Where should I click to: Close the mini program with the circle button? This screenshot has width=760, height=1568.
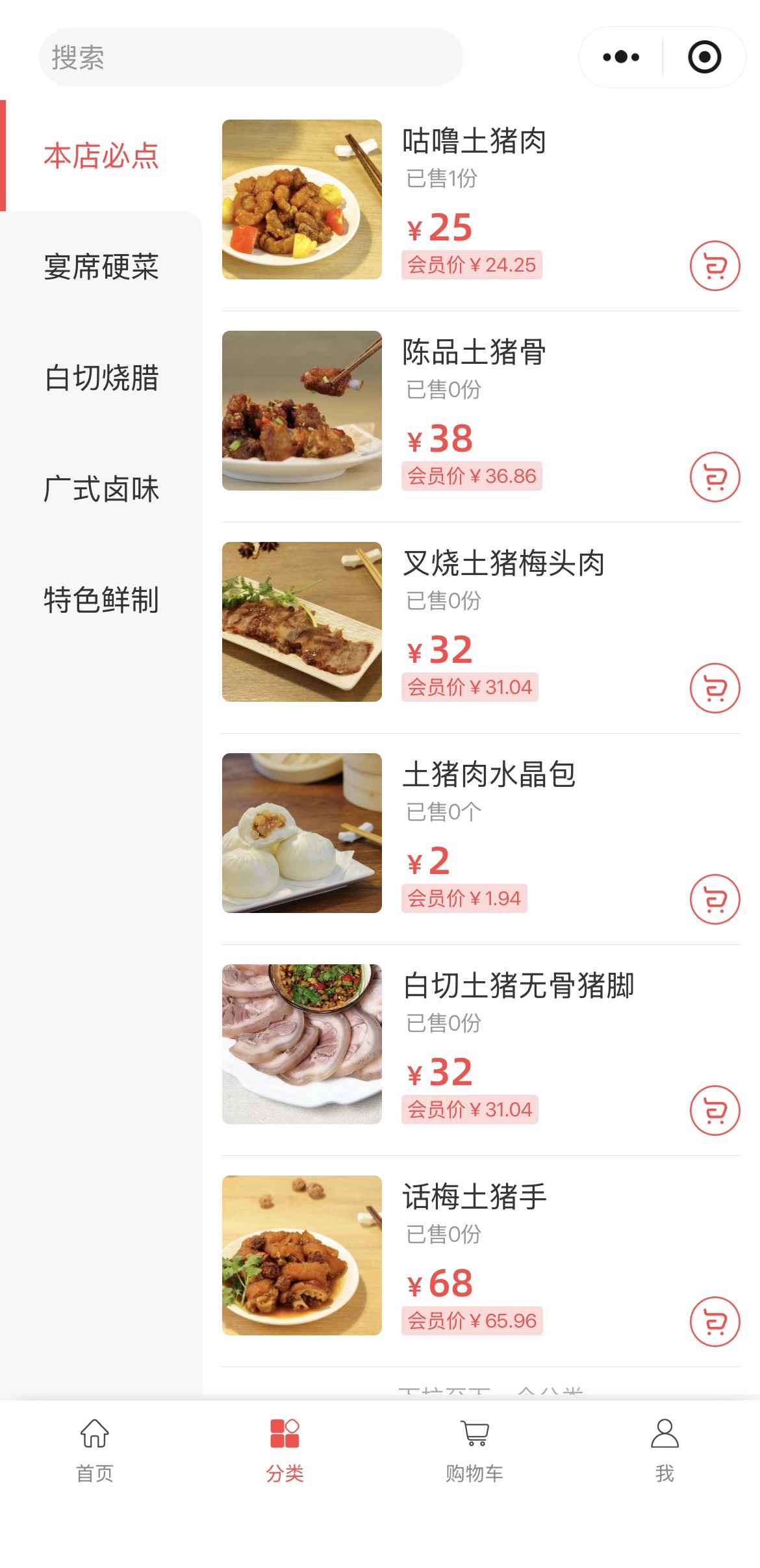(x=704, y=57)
